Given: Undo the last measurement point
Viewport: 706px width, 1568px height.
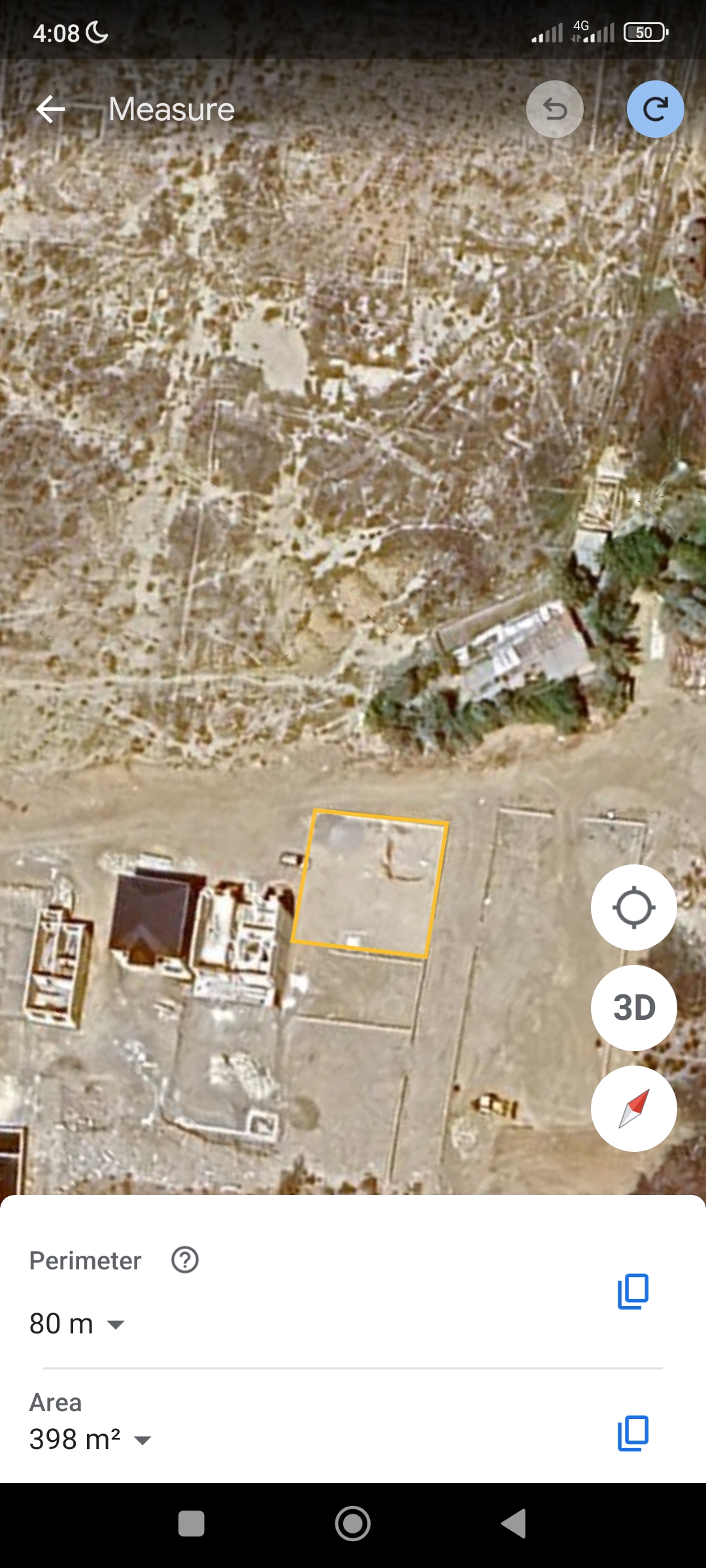Looking at the screenshot, I should click(x=555, y=109).
